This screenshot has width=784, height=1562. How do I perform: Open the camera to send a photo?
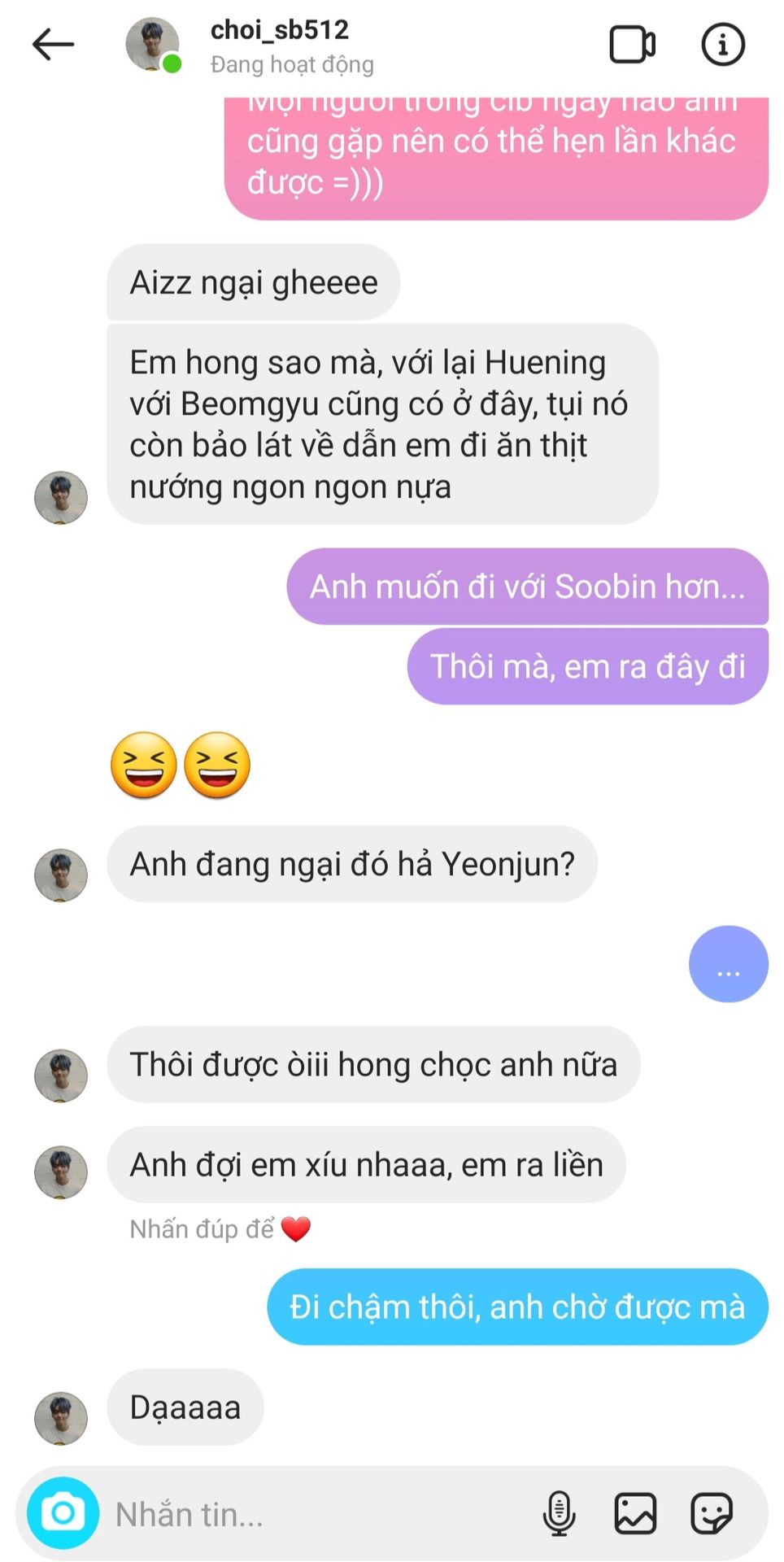click(x=63, y=1513)
